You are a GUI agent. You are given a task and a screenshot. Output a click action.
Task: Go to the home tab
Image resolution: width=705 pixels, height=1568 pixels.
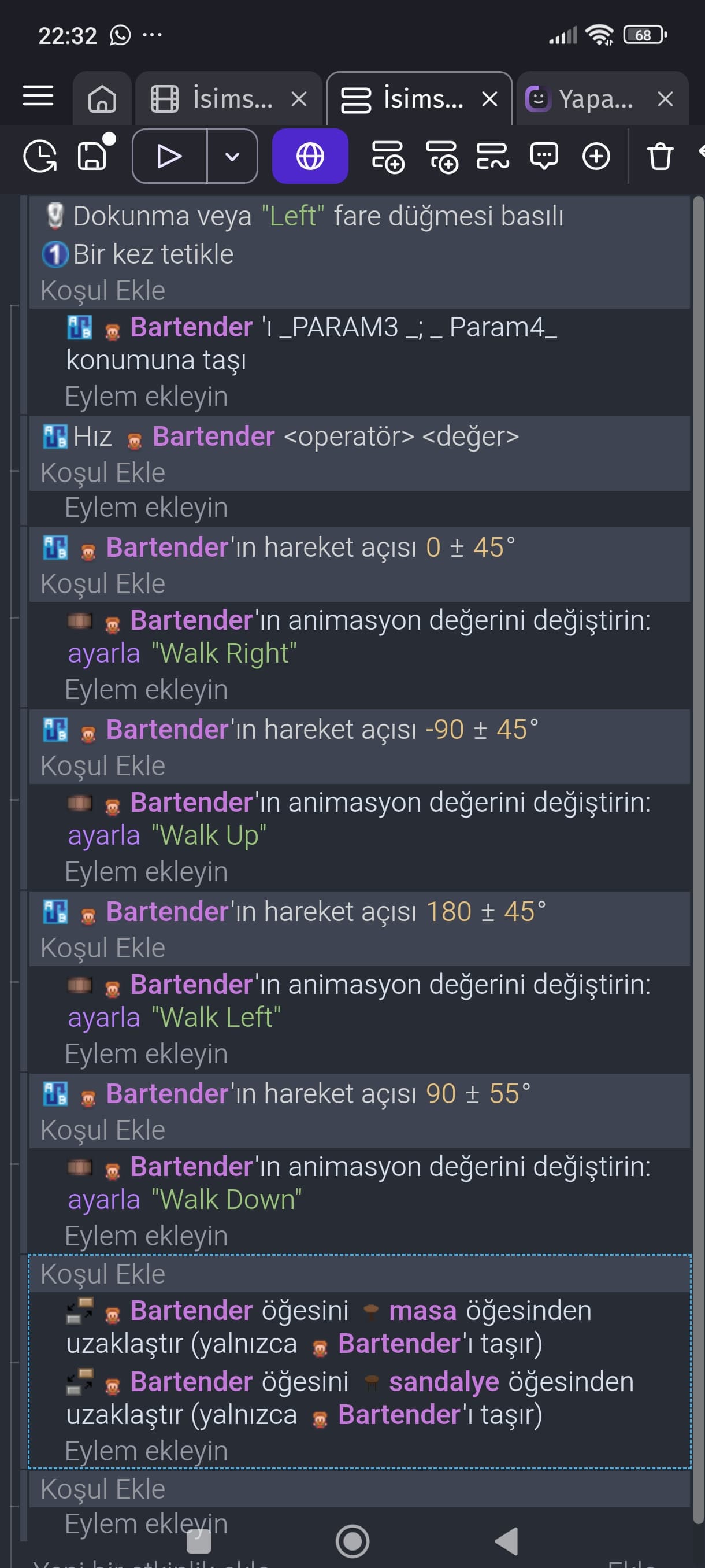(x=102, y=99)
